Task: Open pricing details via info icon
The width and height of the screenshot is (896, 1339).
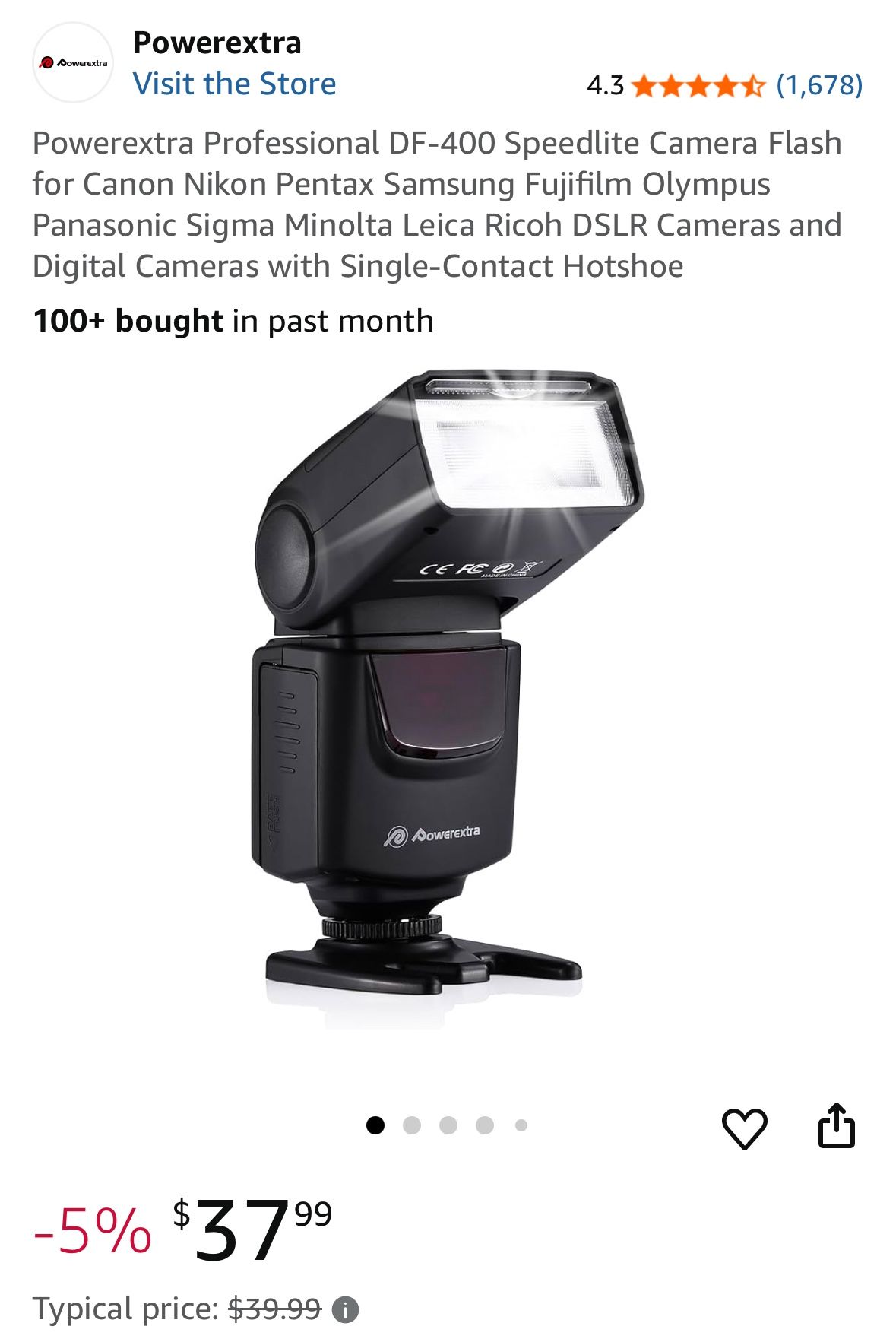Action: point(346,1310)
